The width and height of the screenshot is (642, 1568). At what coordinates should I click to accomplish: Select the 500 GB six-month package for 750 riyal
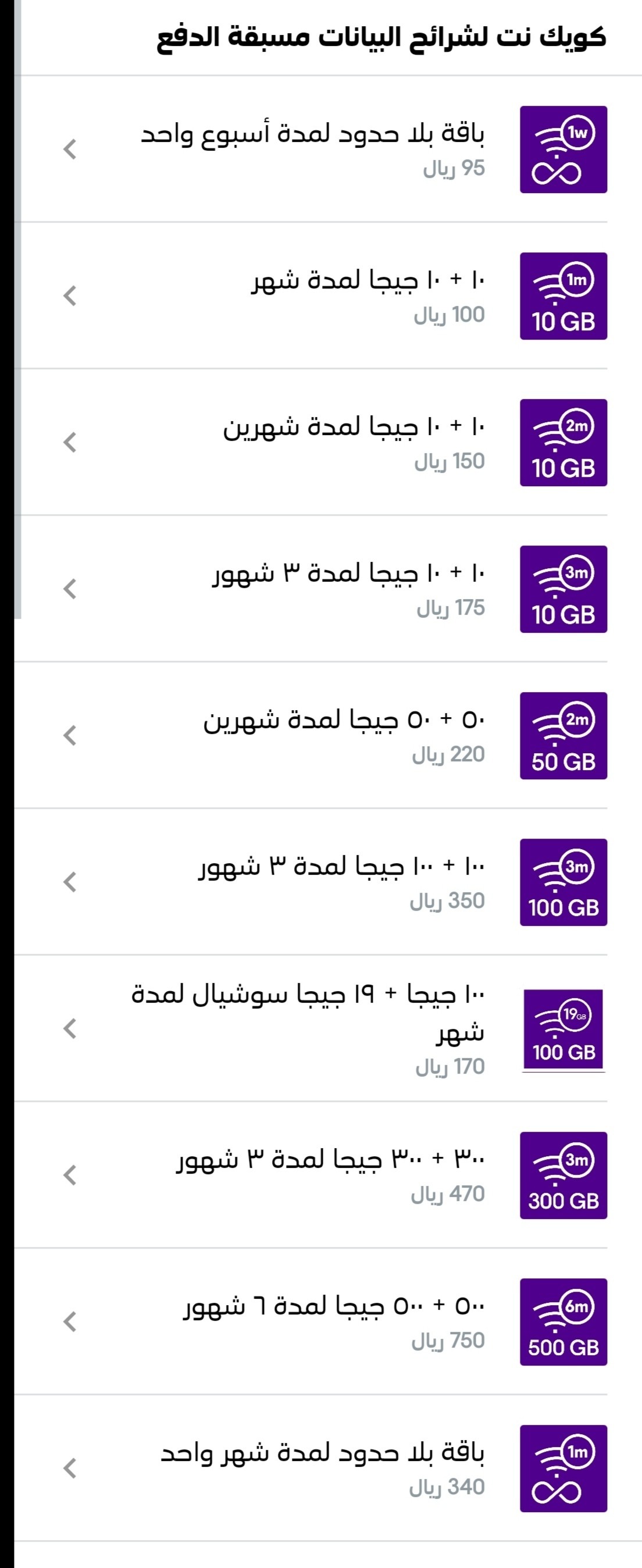pyautogui.click(x=313, y=1322)
